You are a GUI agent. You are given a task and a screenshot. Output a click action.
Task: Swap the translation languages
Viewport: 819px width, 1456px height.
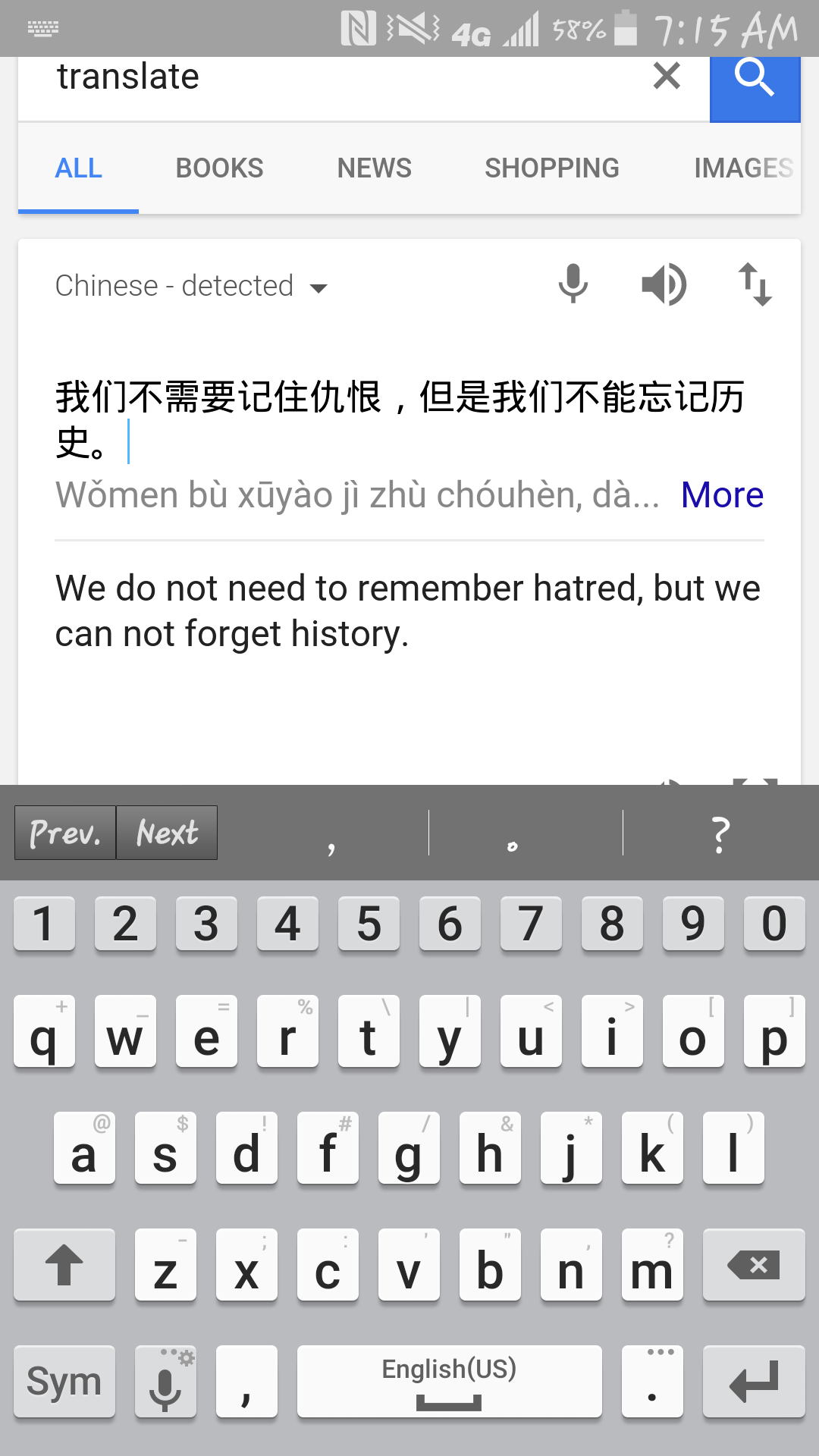click(x=755, y=284)
